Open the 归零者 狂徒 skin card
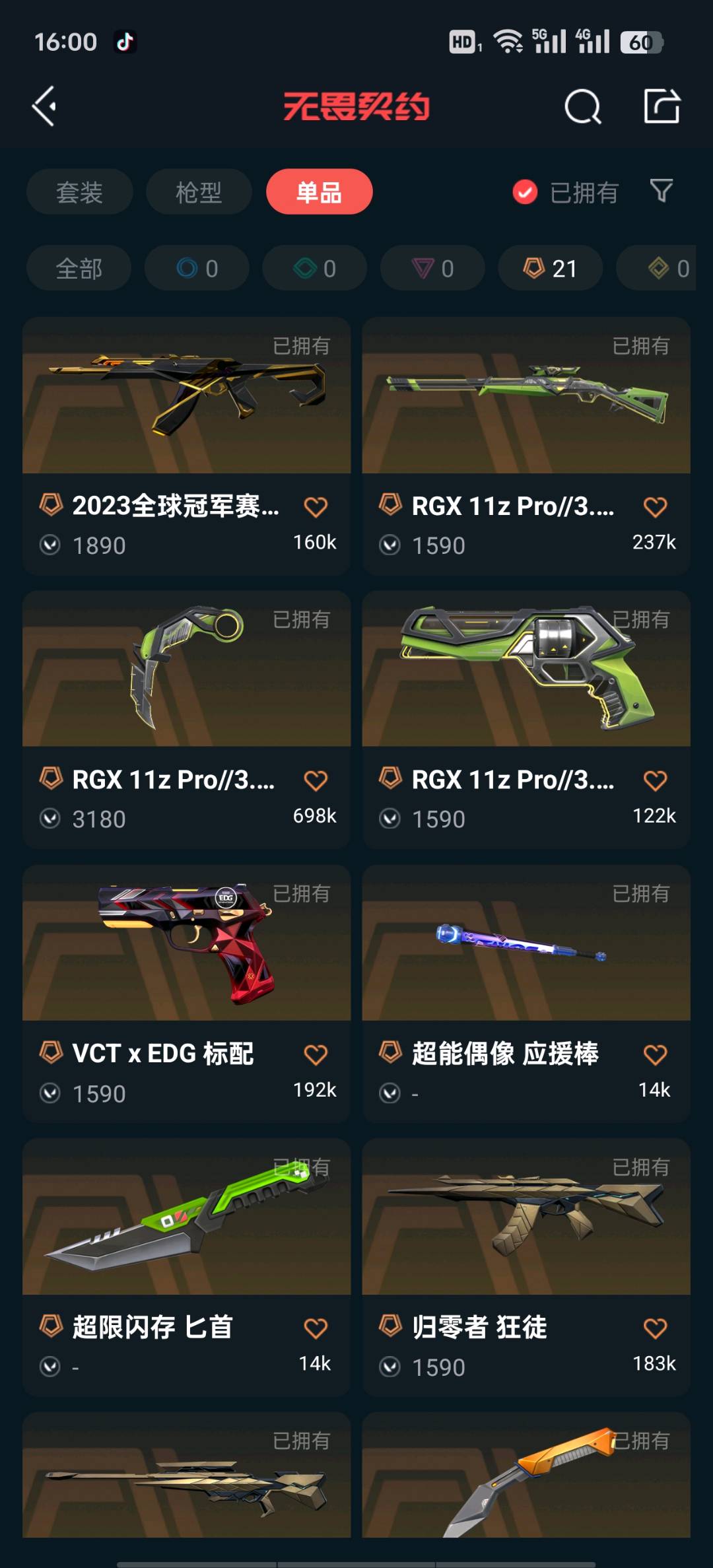This screenshot has height=1568, width=713. [x=526, y=1267]
